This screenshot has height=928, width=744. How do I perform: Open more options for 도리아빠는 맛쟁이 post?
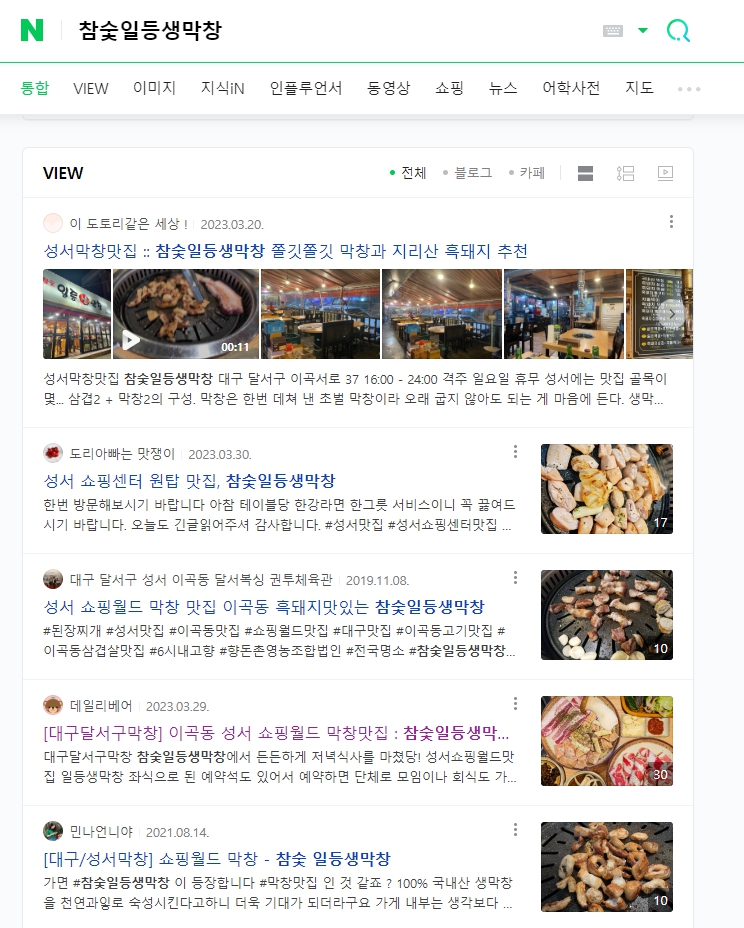click(515, 452)
